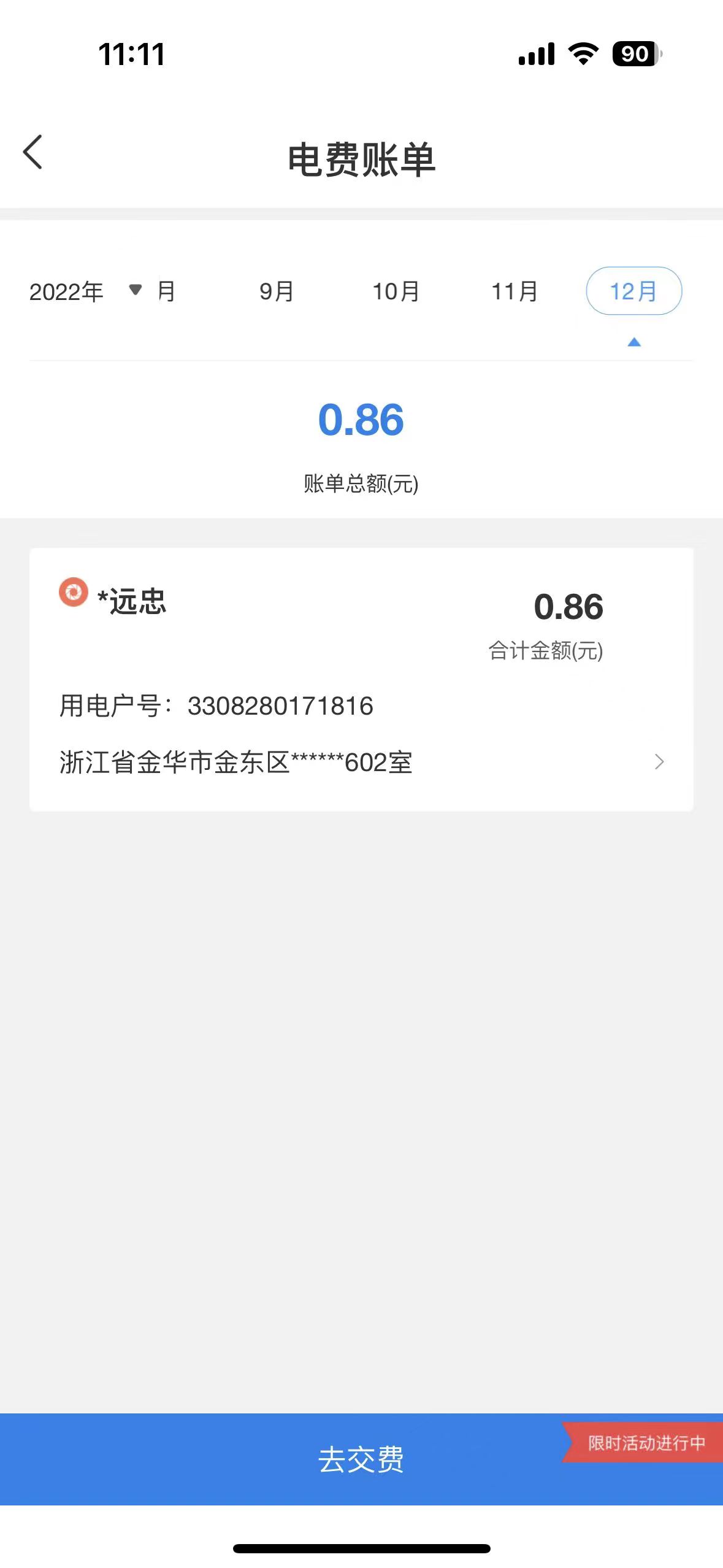Viewport: 723px width, 1568px height.
Task: View the 11月 electricity bill
Action: point(515,291)
